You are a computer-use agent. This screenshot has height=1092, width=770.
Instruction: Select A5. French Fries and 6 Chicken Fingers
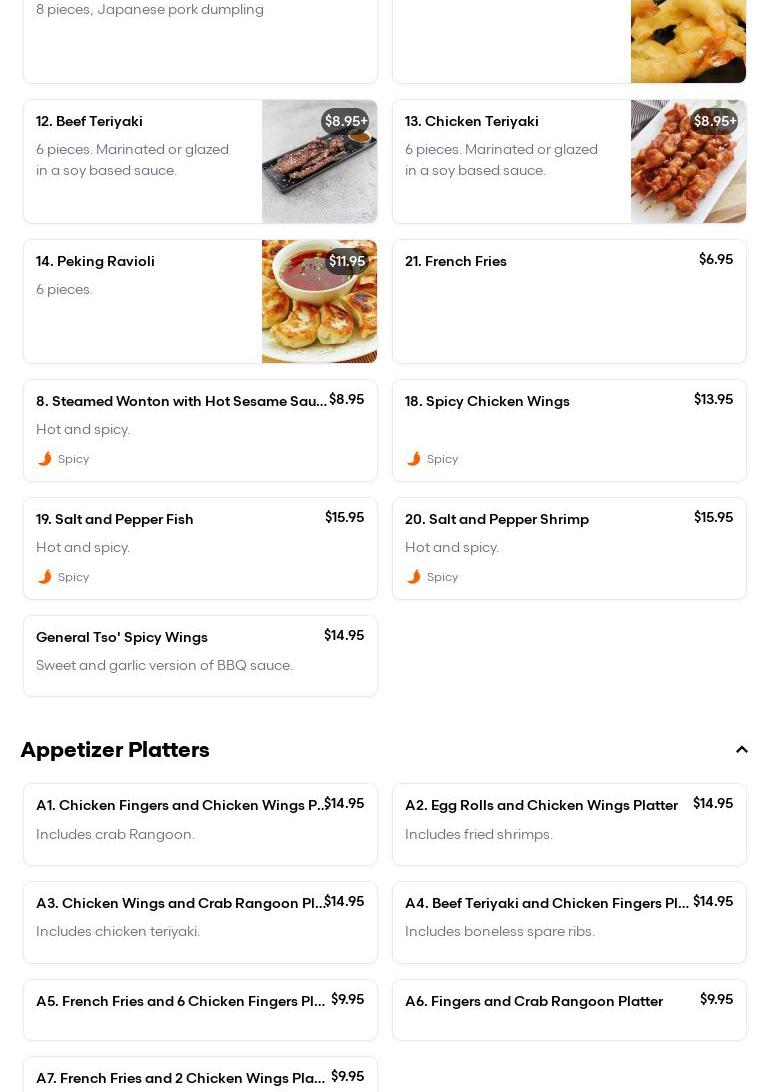pos(200,1010)
